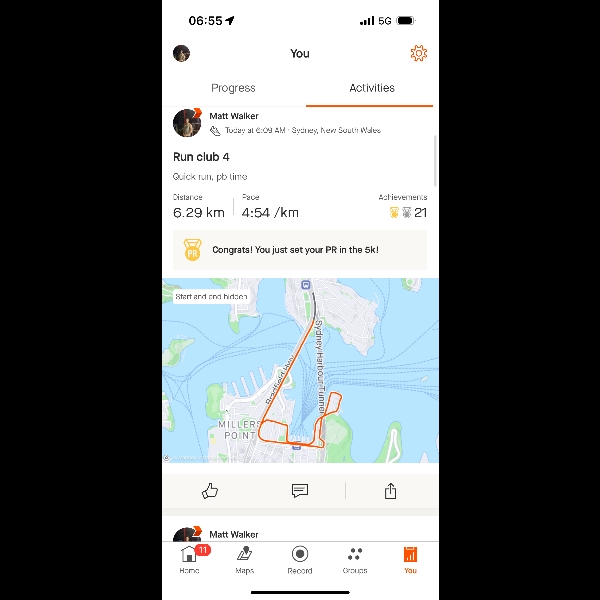Switch to the Groups tab
600x600 pixels.
[354, 559]
